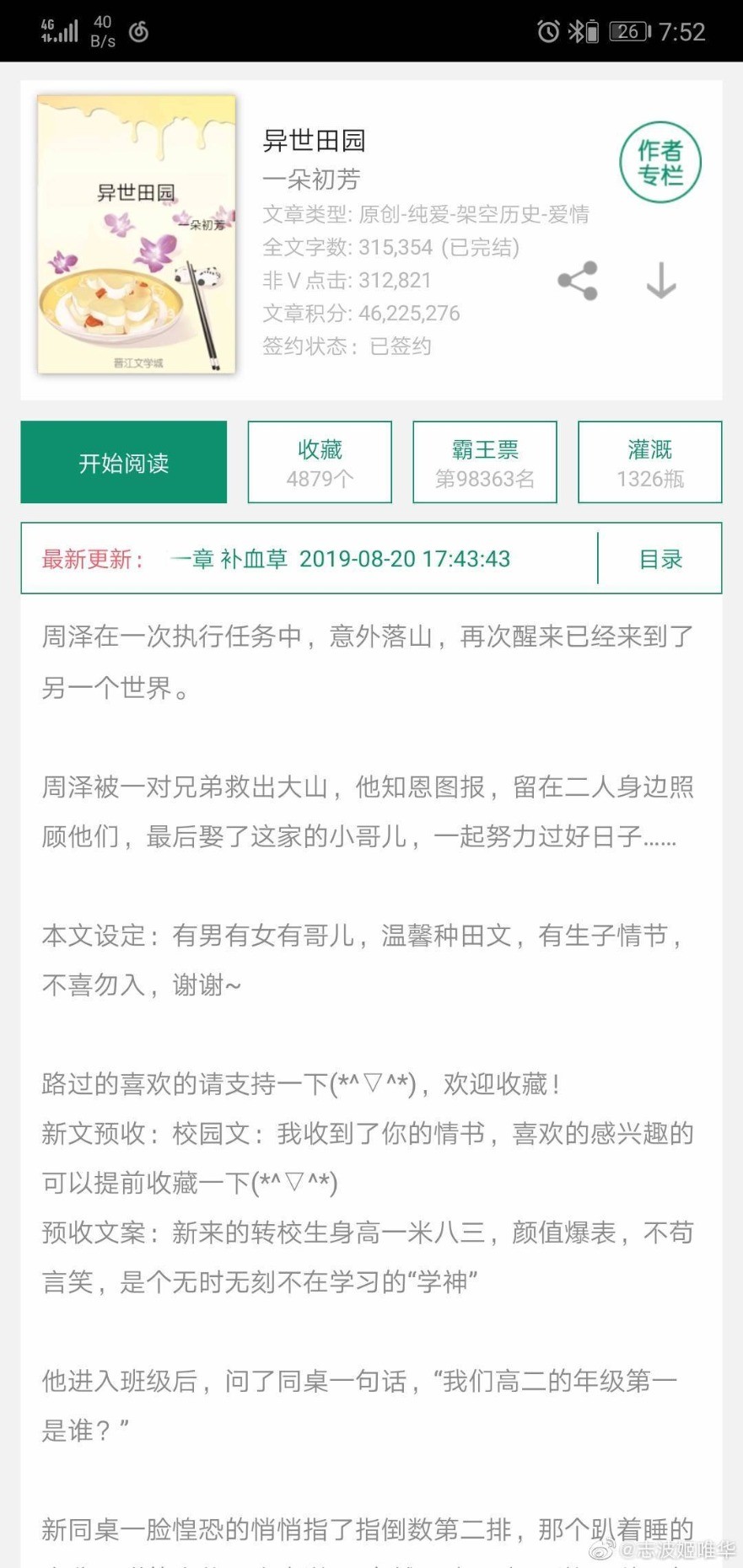Screen dimensions: 743x1568
Task: Share this novel
Action: point(578,281)
